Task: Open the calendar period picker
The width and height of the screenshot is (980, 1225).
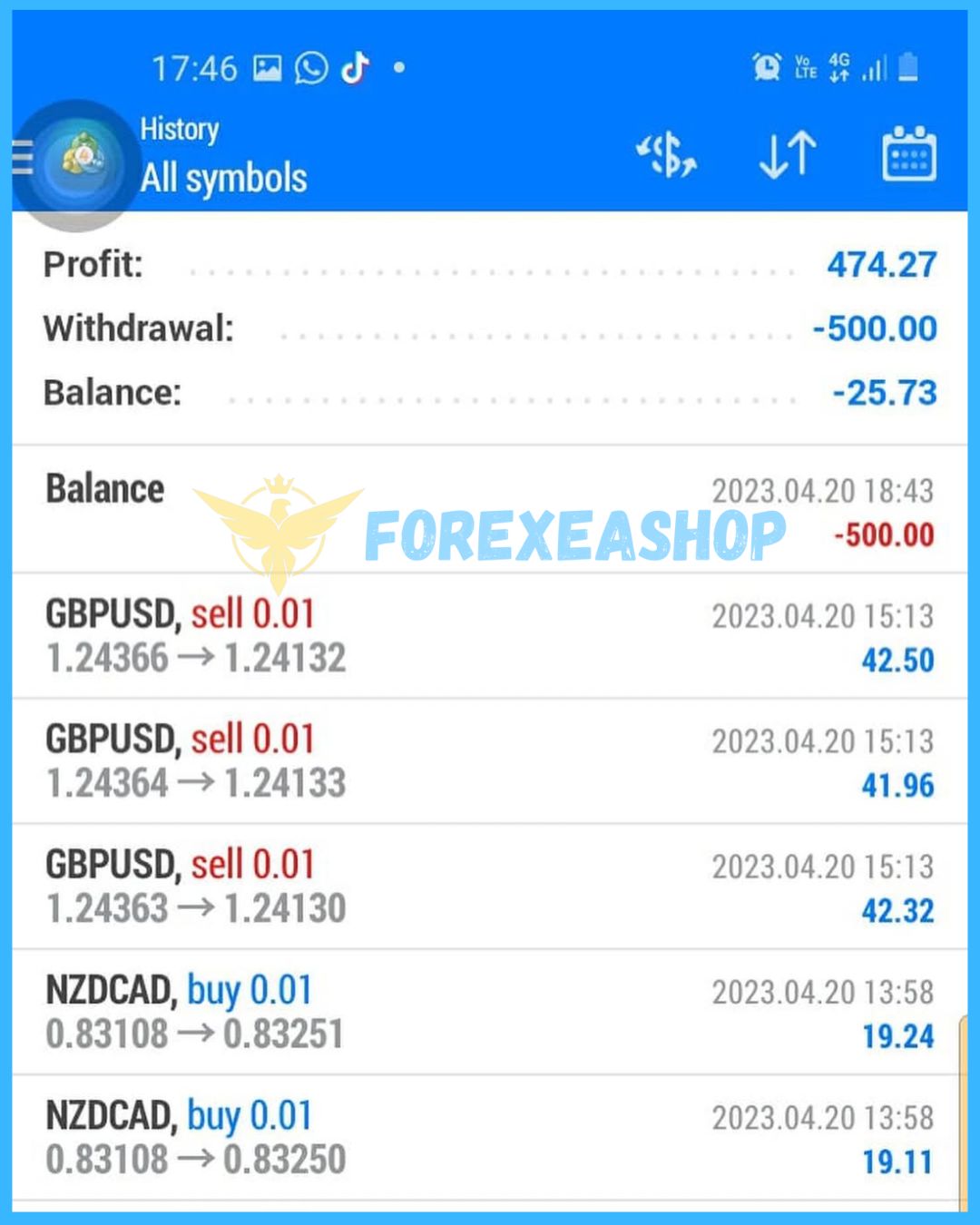Action: point(908,155)
